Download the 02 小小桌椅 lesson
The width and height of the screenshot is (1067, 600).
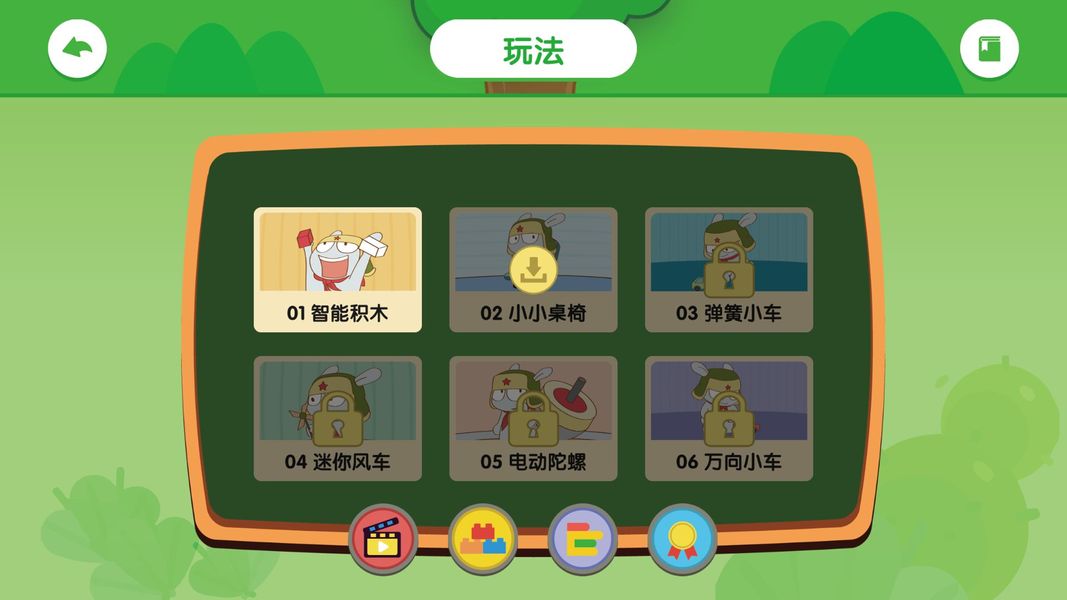pos(533,270)
